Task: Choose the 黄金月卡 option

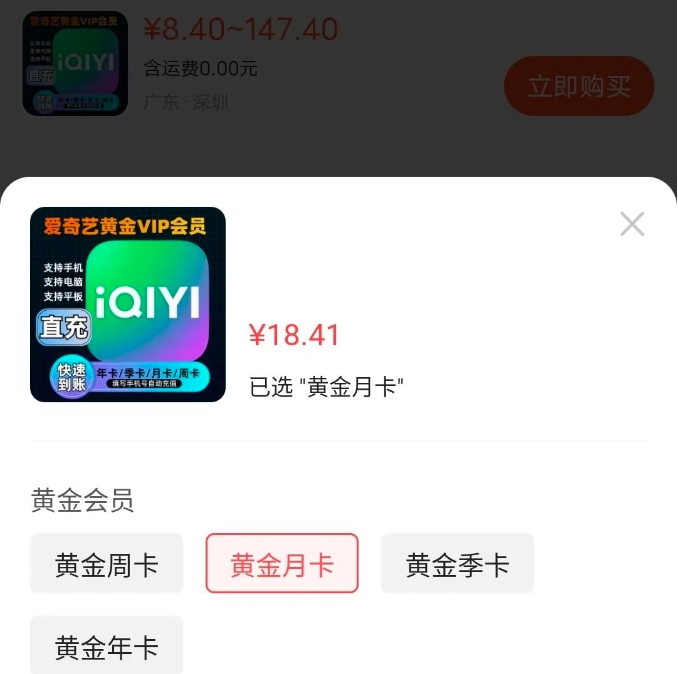Action: (x=282, y=564)
